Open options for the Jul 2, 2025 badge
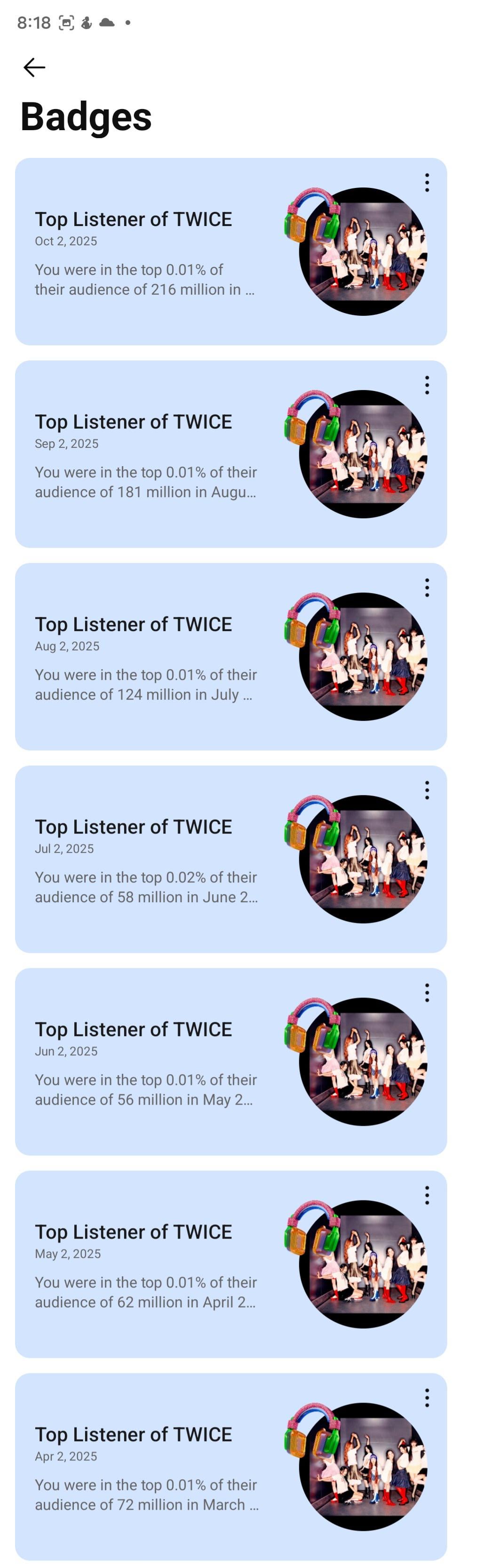This screenshot has width=484, height=1568. point(427,790)
